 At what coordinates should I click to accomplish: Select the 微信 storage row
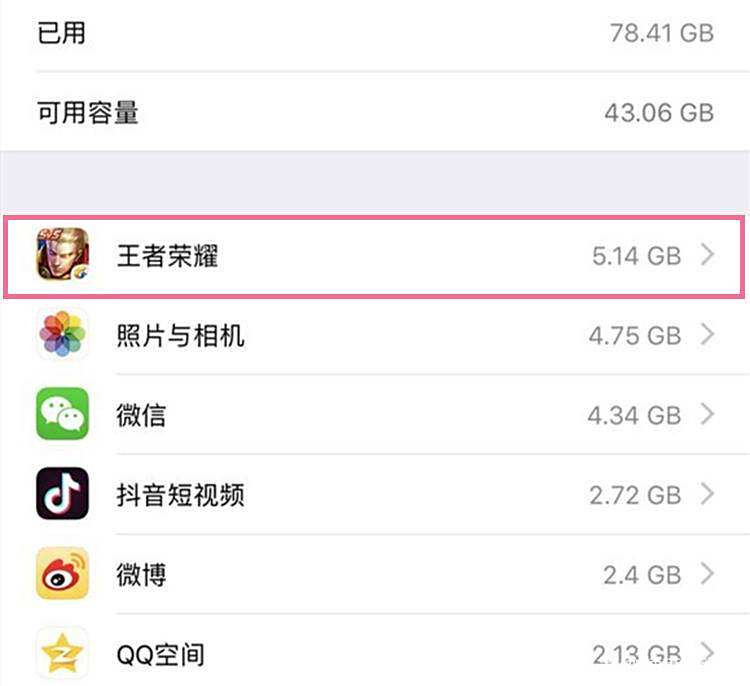[375, 414]
